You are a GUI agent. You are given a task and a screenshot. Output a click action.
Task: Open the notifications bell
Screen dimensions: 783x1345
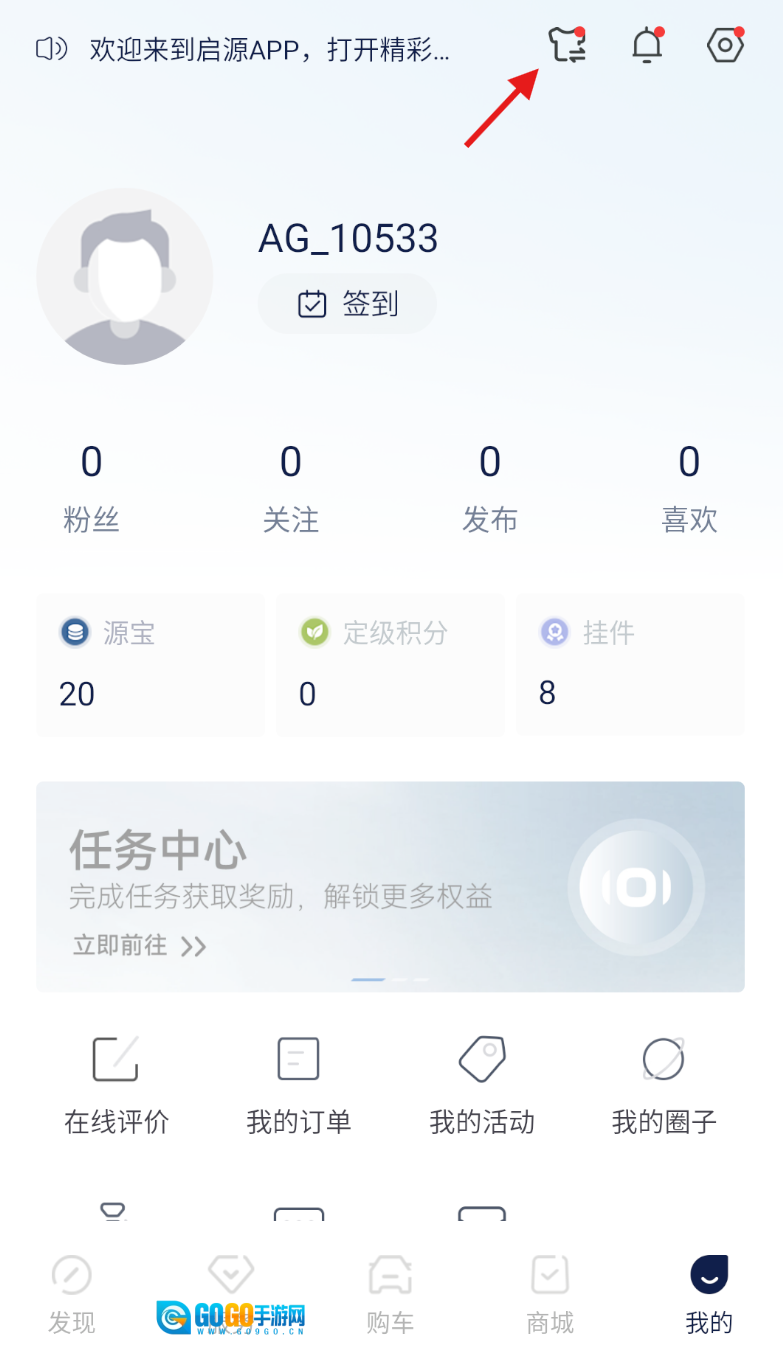647,46
